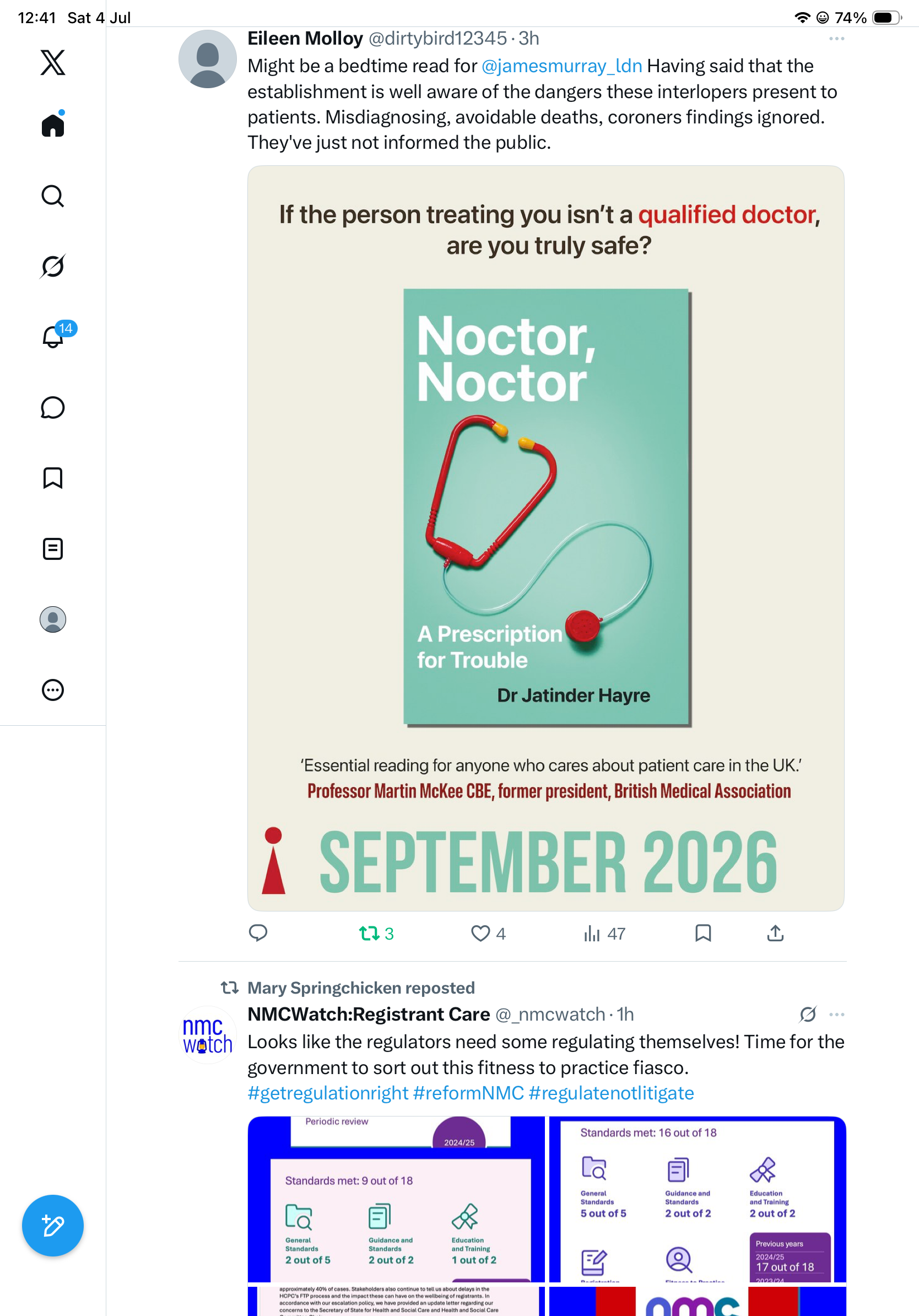Open Eileen Molloy's profile picture

point(207,59)
